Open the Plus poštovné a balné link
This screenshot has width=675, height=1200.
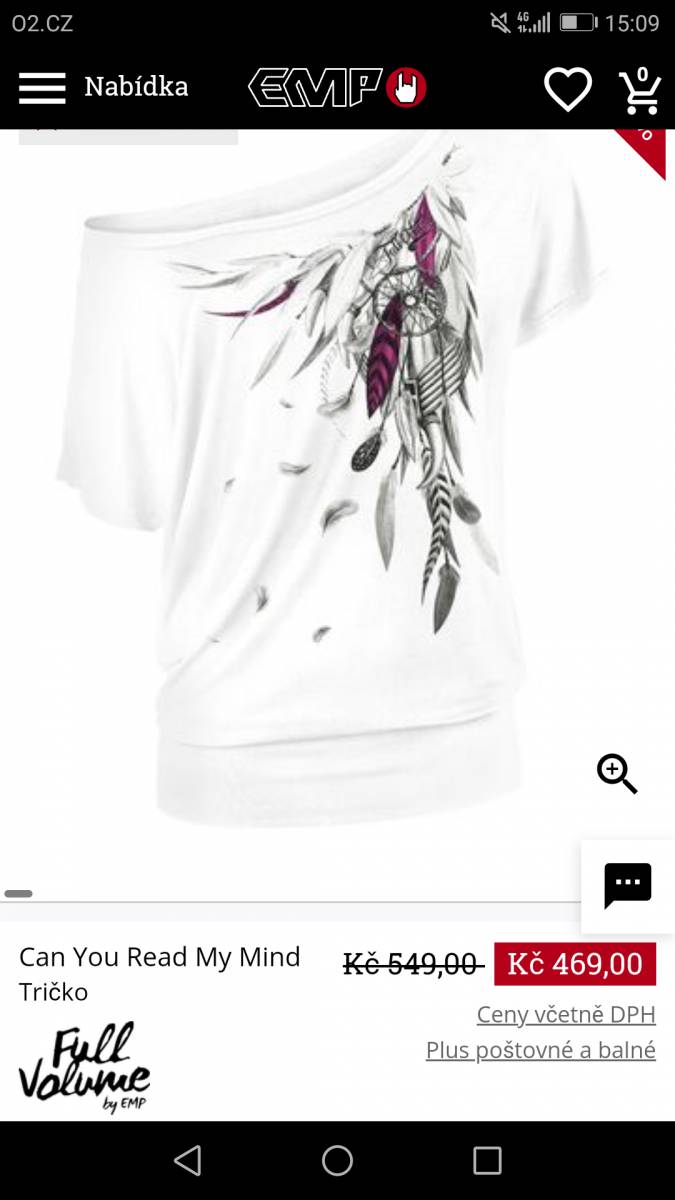point(541,1050)
